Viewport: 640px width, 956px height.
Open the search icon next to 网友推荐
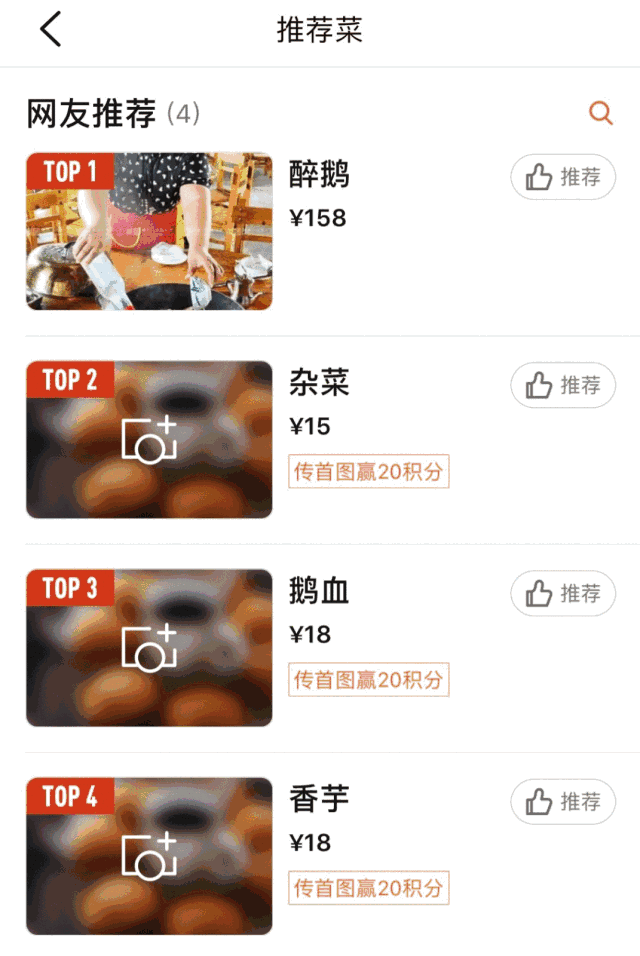[601, 113]
